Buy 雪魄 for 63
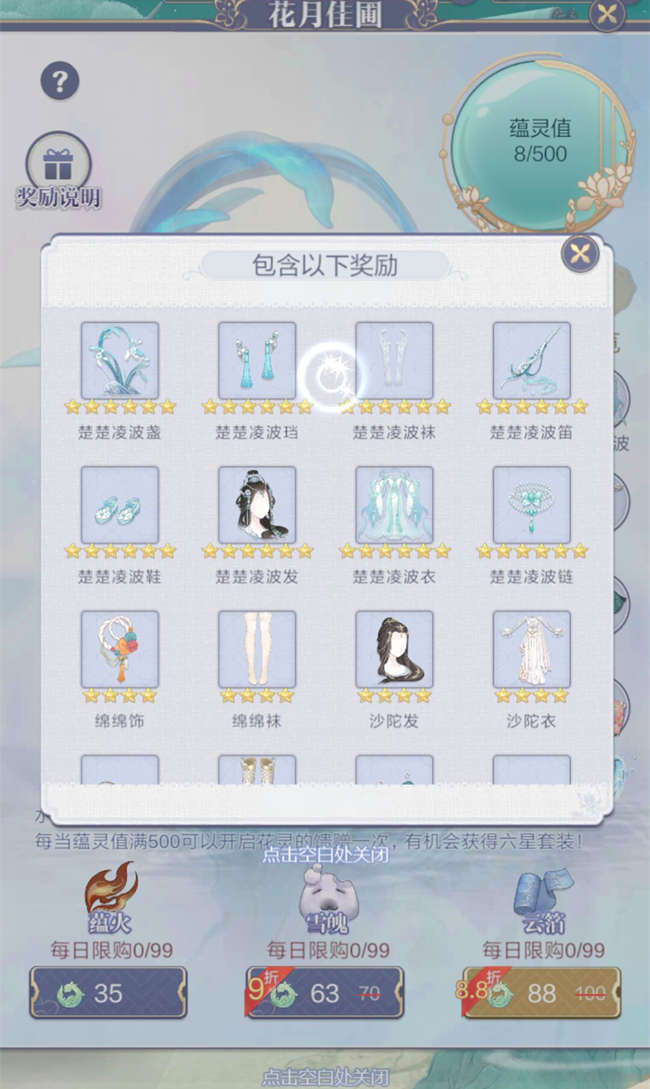 (325, 993)
